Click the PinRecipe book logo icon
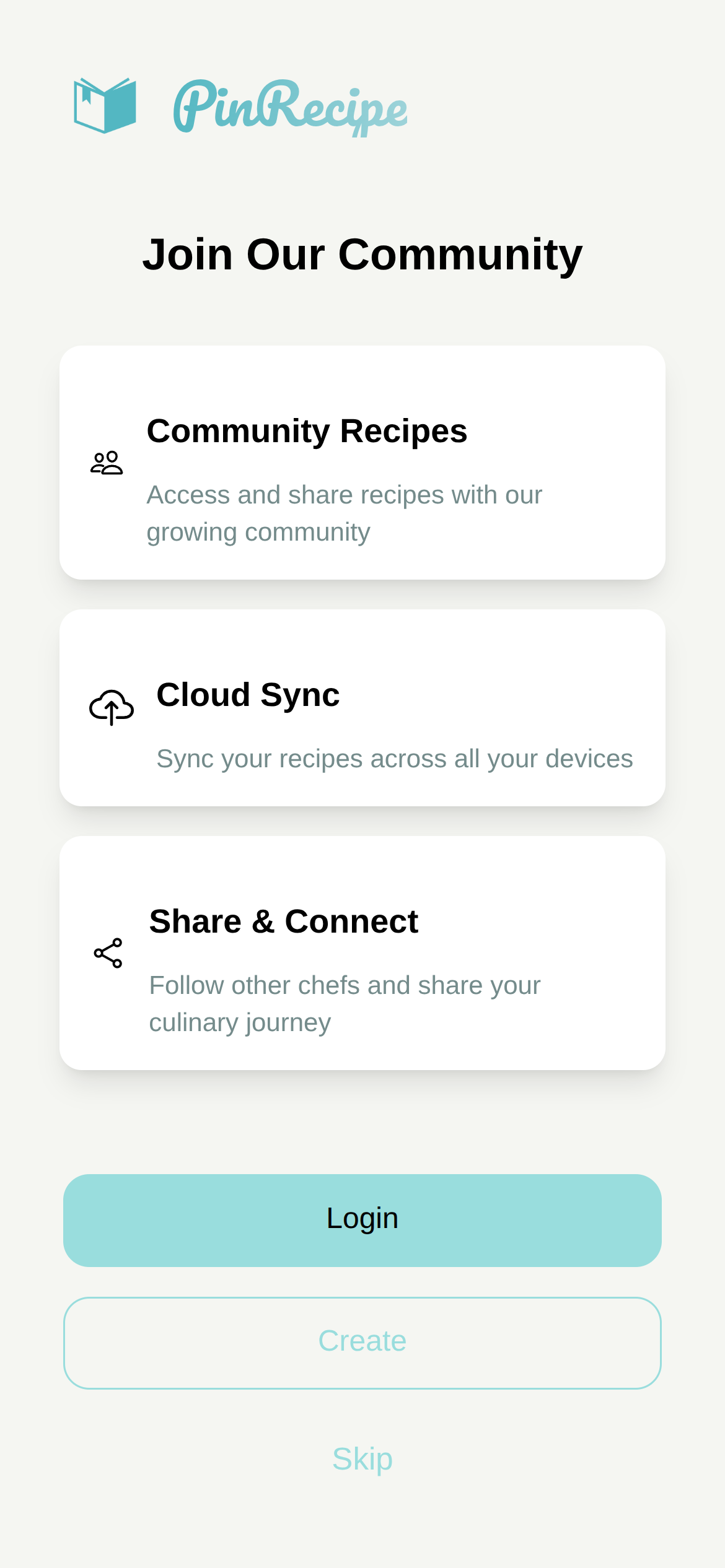 pos(104,107)
